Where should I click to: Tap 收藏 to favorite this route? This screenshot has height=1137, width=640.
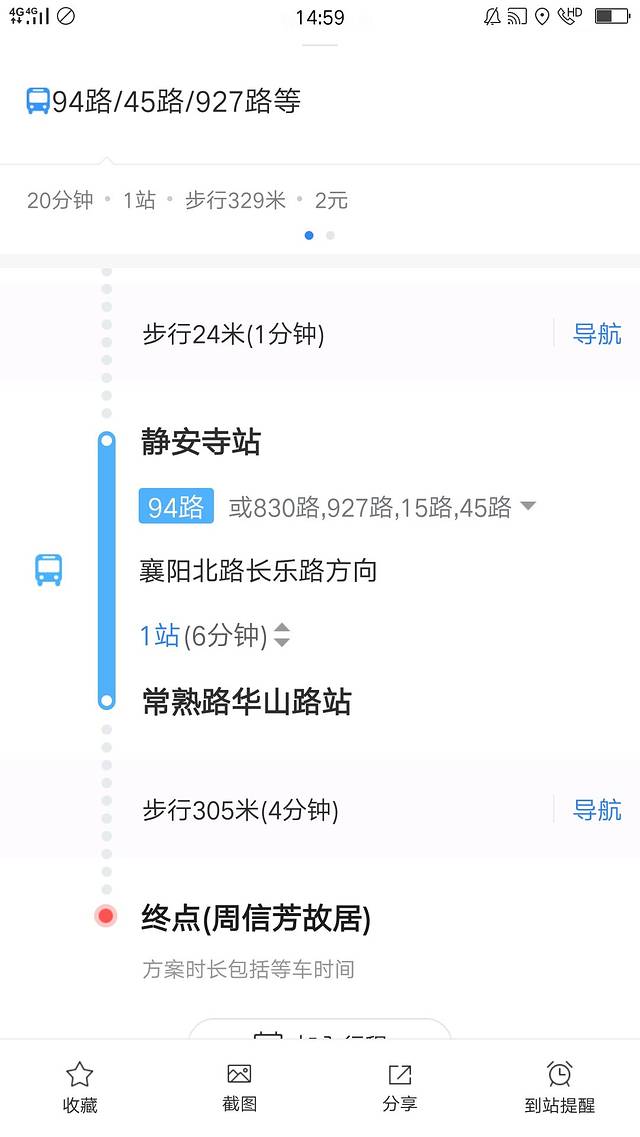[x=80, y=1087]
